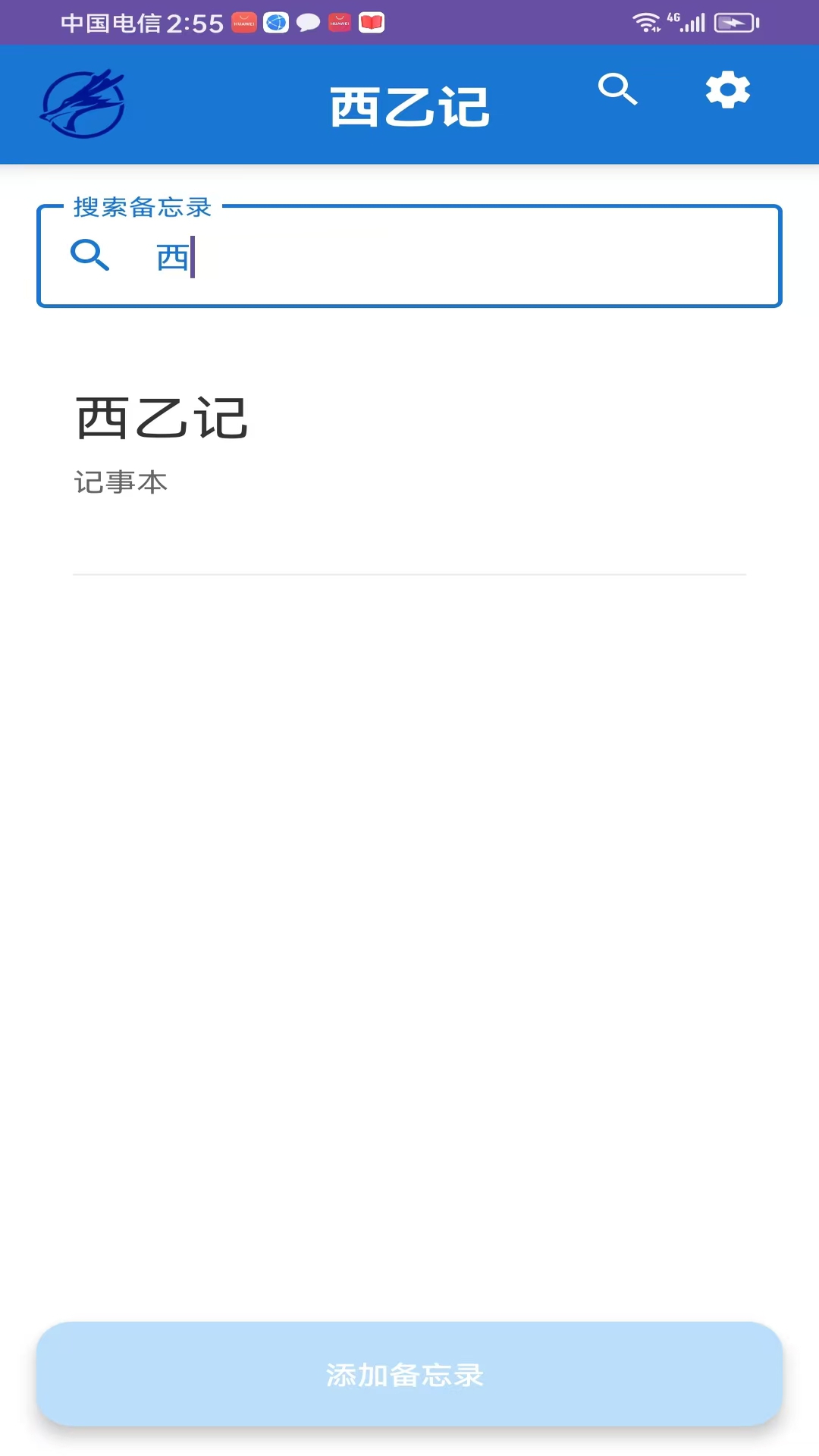Tap the app title 西乙记
The height and width of the screenshot is (1456, 819).
(x=409, y=104)
